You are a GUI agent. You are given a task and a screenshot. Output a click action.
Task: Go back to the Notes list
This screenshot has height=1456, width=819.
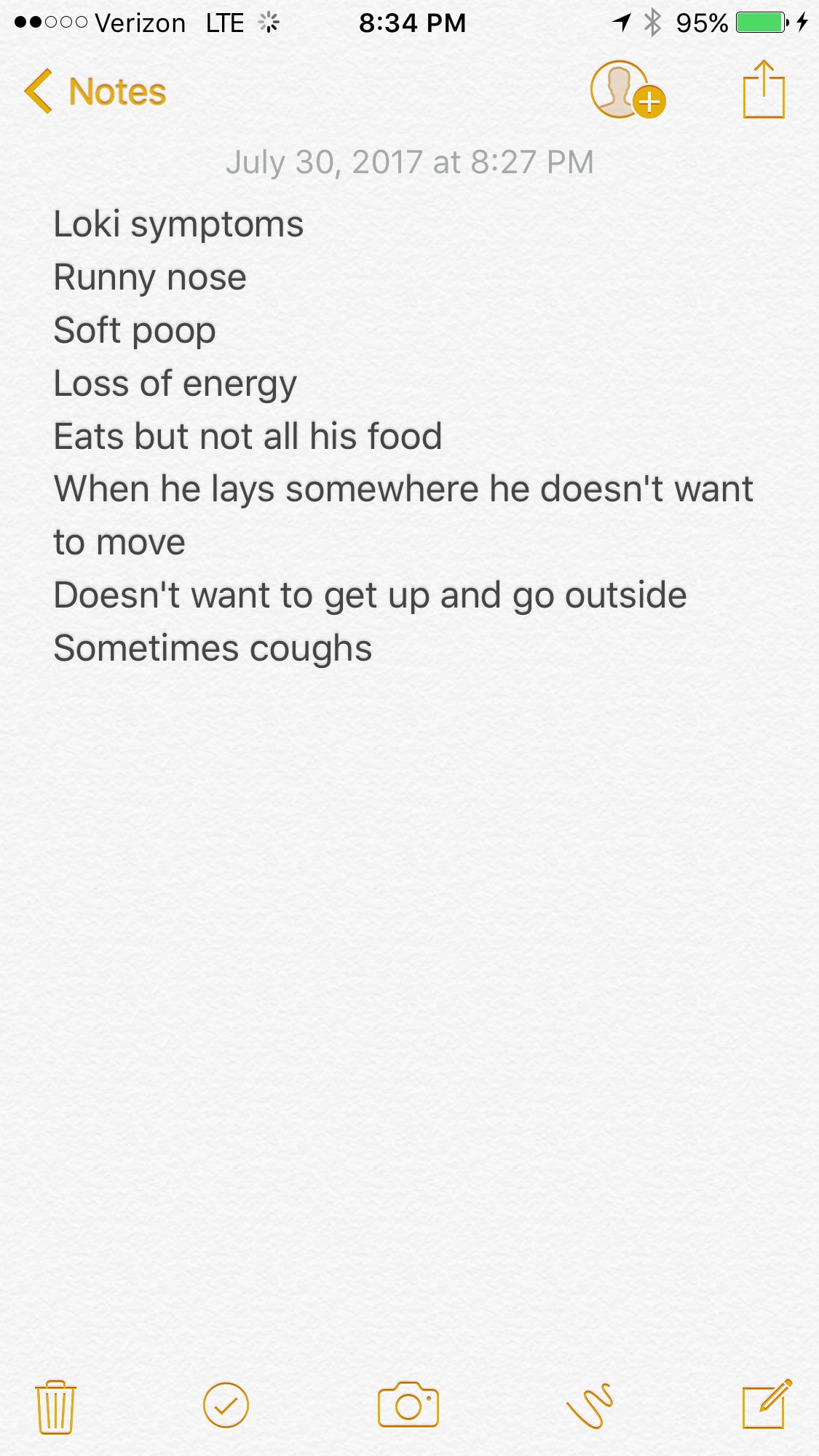tap(95, 92)
